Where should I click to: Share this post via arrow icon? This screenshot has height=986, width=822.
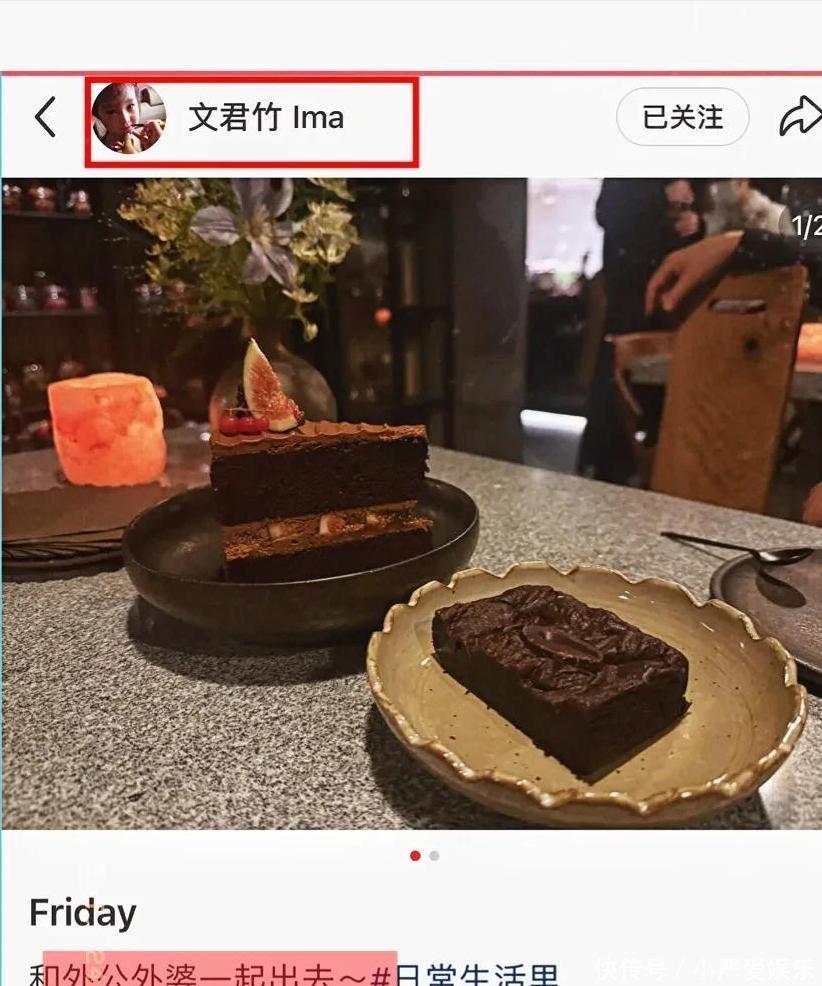(x=799, y=117)
